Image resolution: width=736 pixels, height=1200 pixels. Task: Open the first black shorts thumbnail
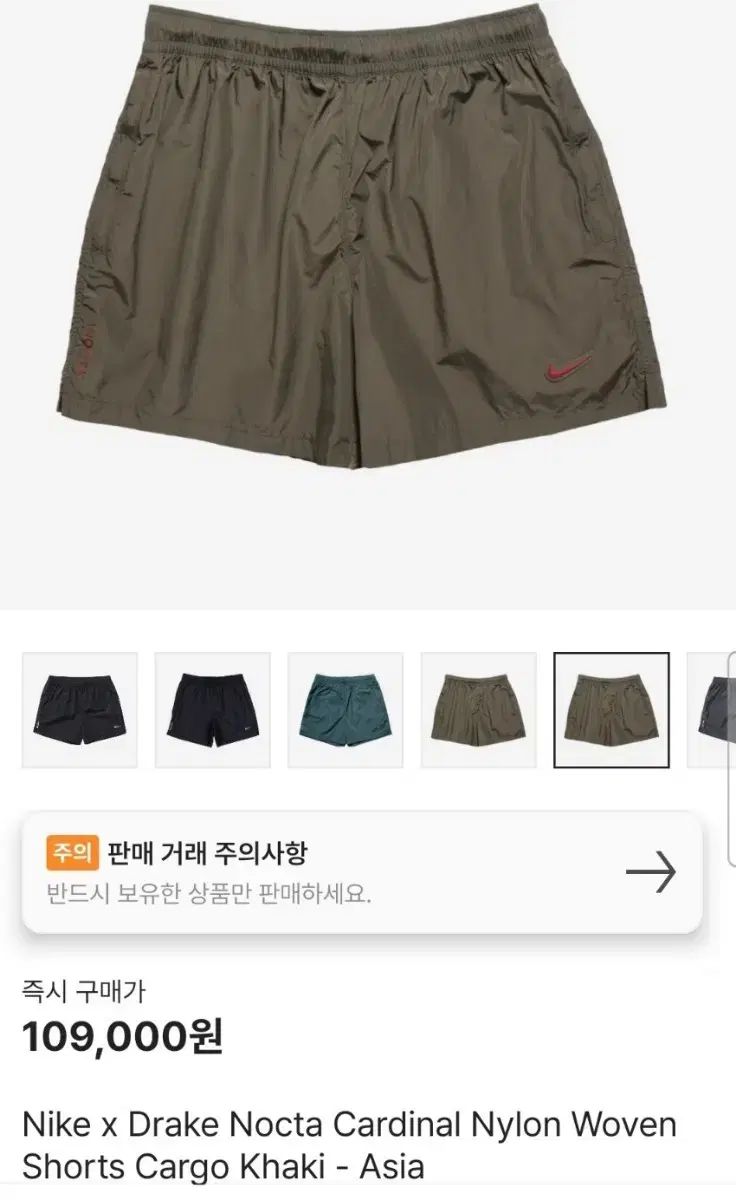[x=80, y=710]
